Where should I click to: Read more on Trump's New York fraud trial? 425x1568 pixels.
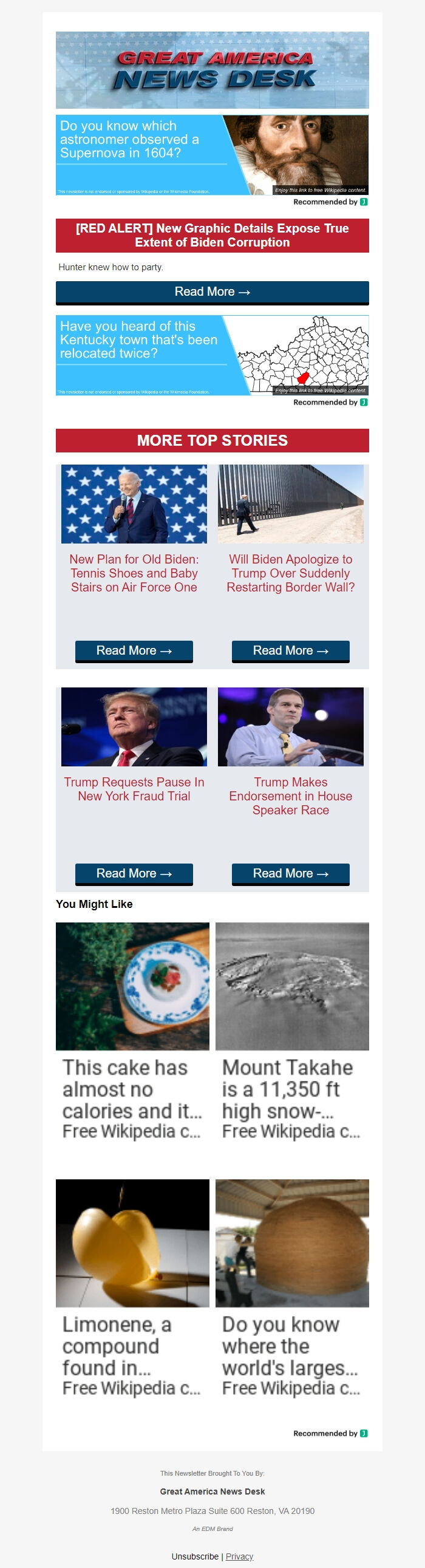pyautogui.click(x=134, y=873)
